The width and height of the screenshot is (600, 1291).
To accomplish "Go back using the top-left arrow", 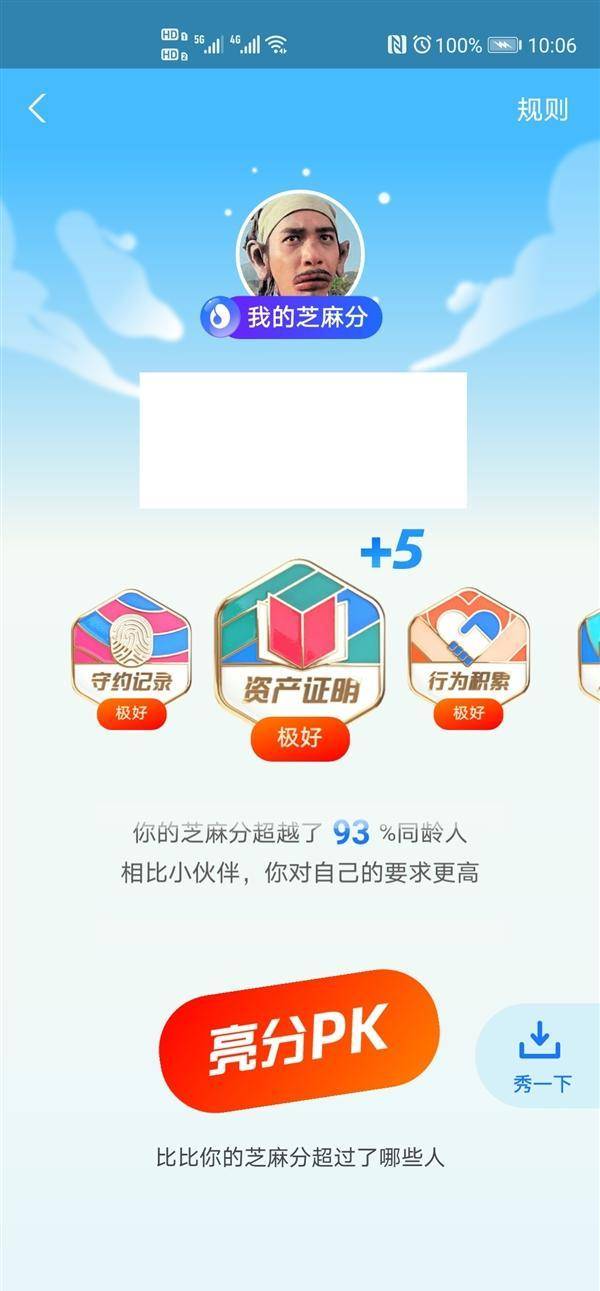I will (x=37, y=108).
